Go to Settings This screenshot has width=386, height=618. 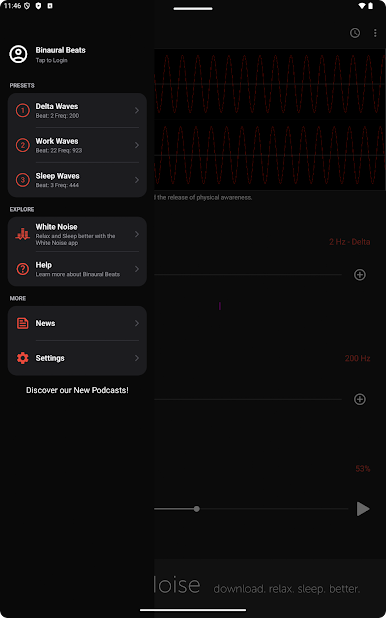click(77, 358)
